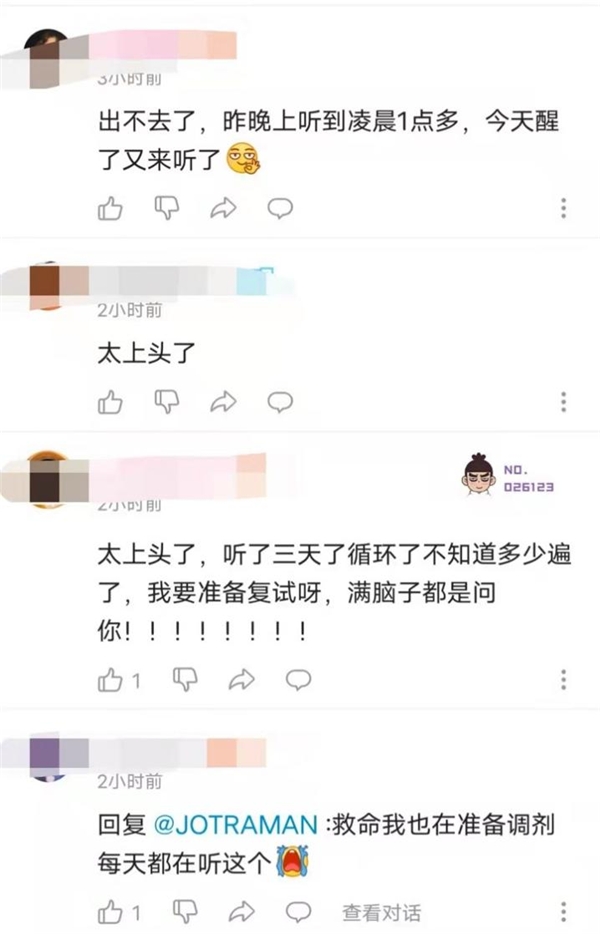Image resolution: width=600 pixels, height=934 pixels.
Task: Open more options for the 出不去了 comment
Action: (x=564, y=208)
